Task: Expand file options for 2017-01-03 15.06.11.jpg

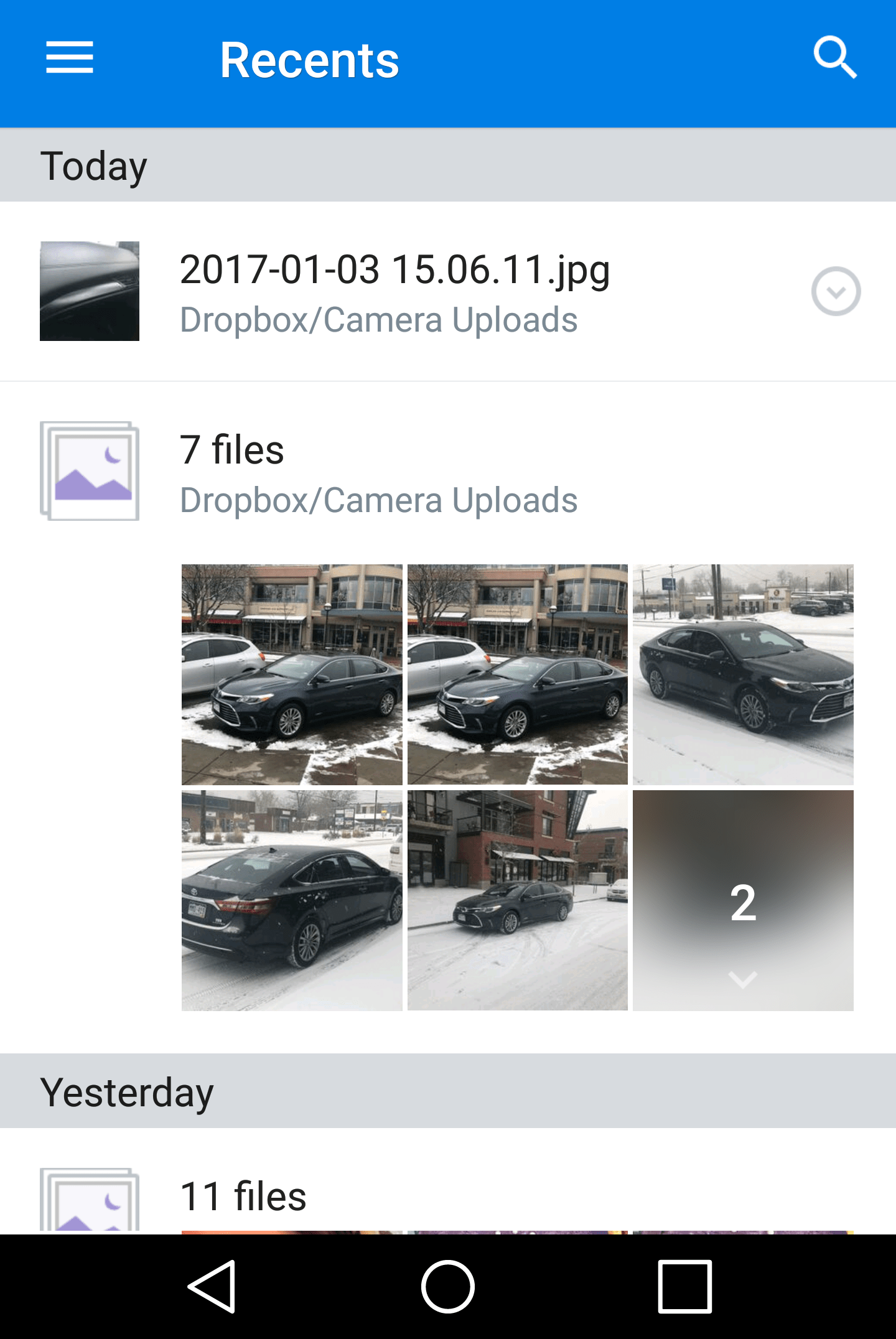Action: 836,290
